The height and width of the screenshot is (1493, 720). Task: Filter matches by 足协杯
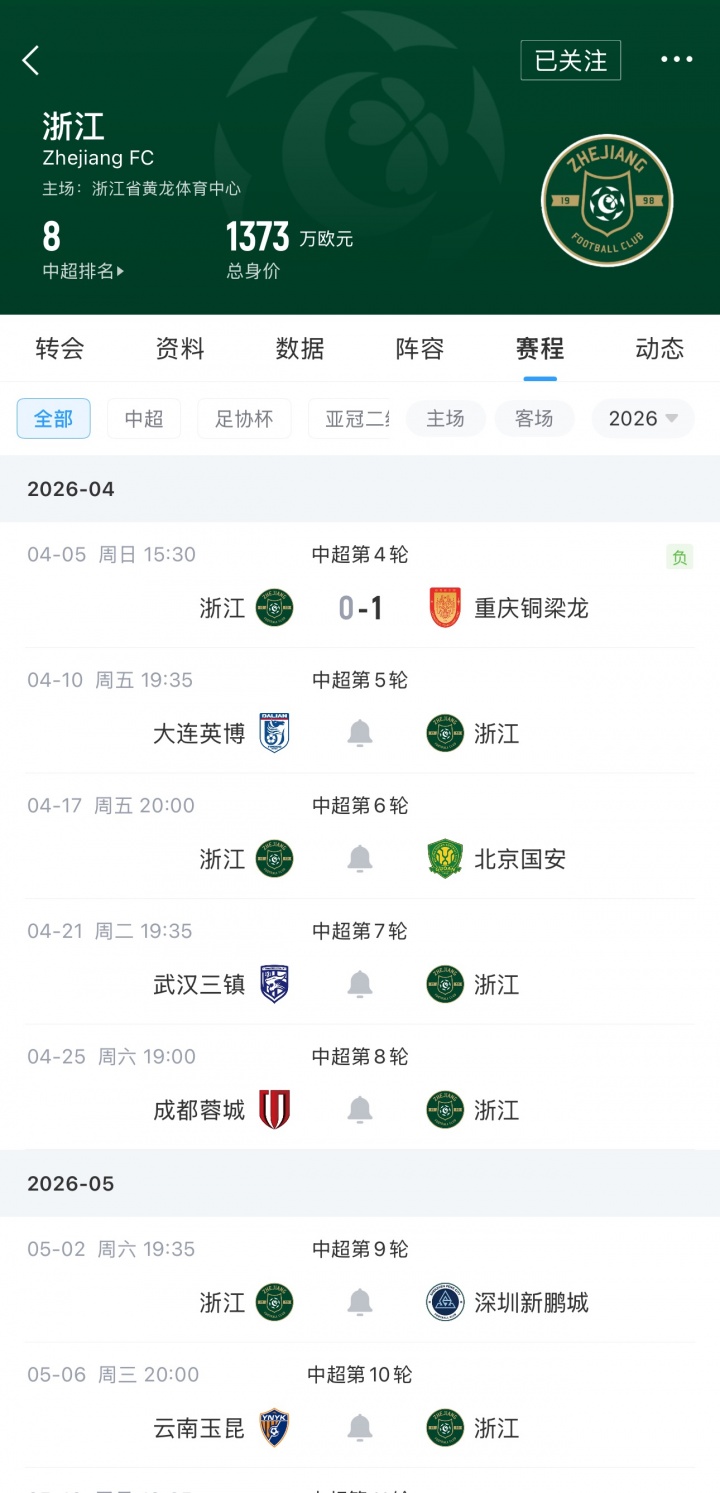point(244,419)
